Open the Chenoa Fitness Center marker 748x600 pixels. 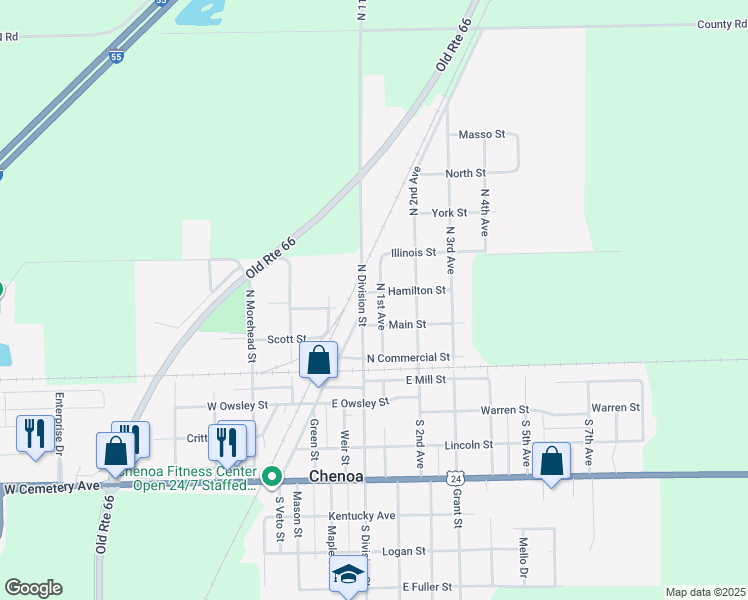pyautogui.click(x=271, y=480)
